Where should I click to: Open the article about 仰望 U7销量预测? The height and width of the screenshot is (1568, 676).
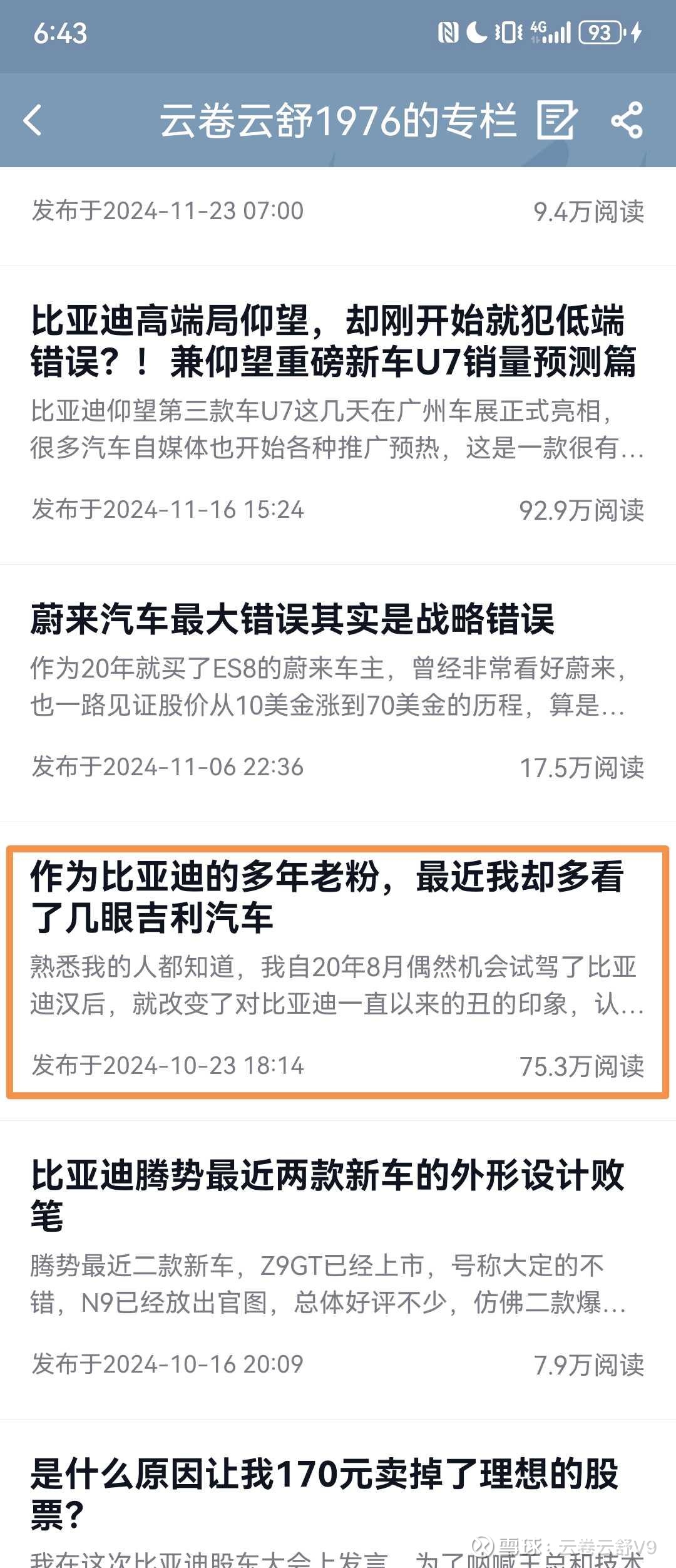338,415
